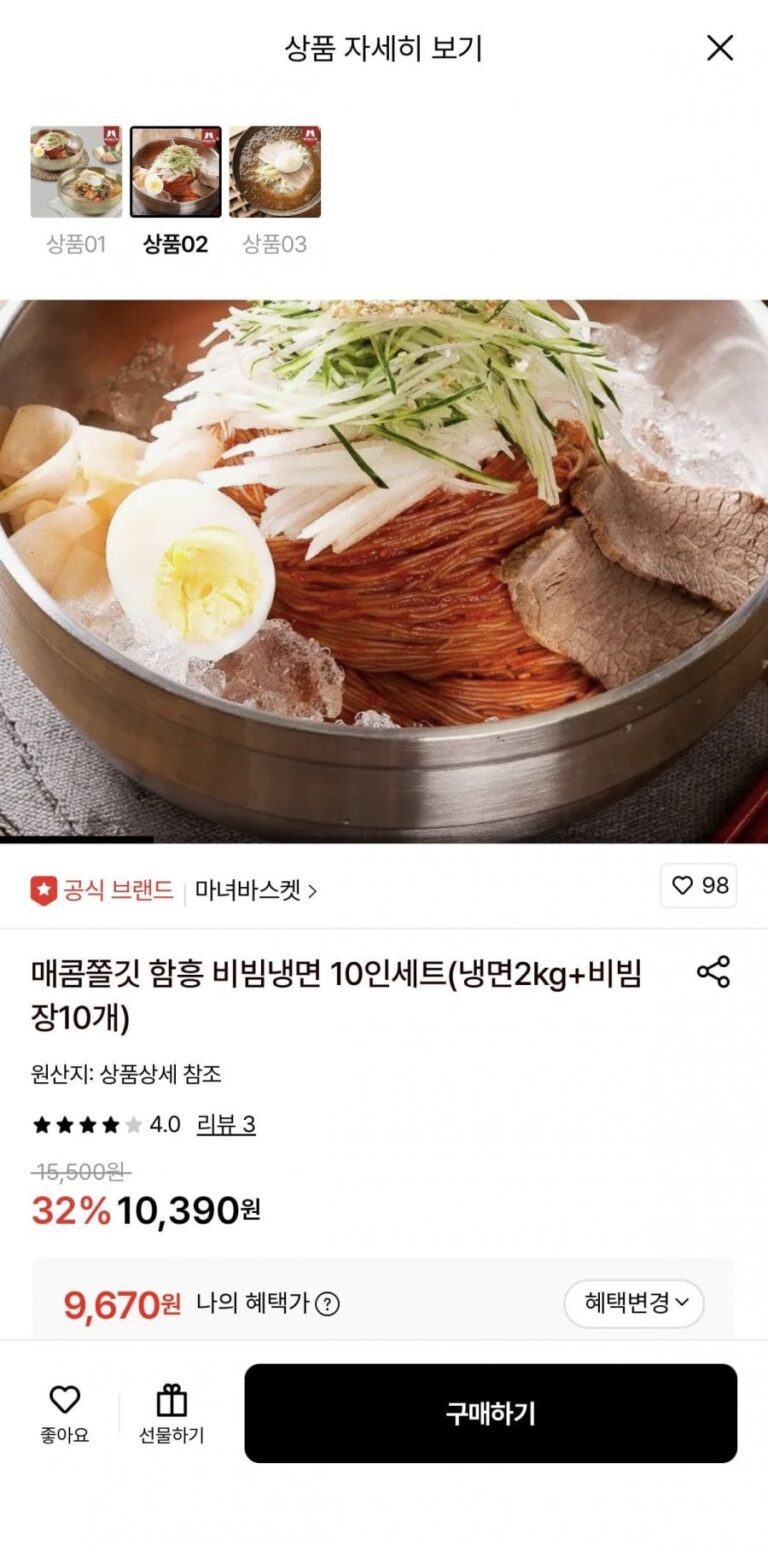Expand the 혜택변경 dropdown
The image size is (768, 1551).
point(635,1303)
